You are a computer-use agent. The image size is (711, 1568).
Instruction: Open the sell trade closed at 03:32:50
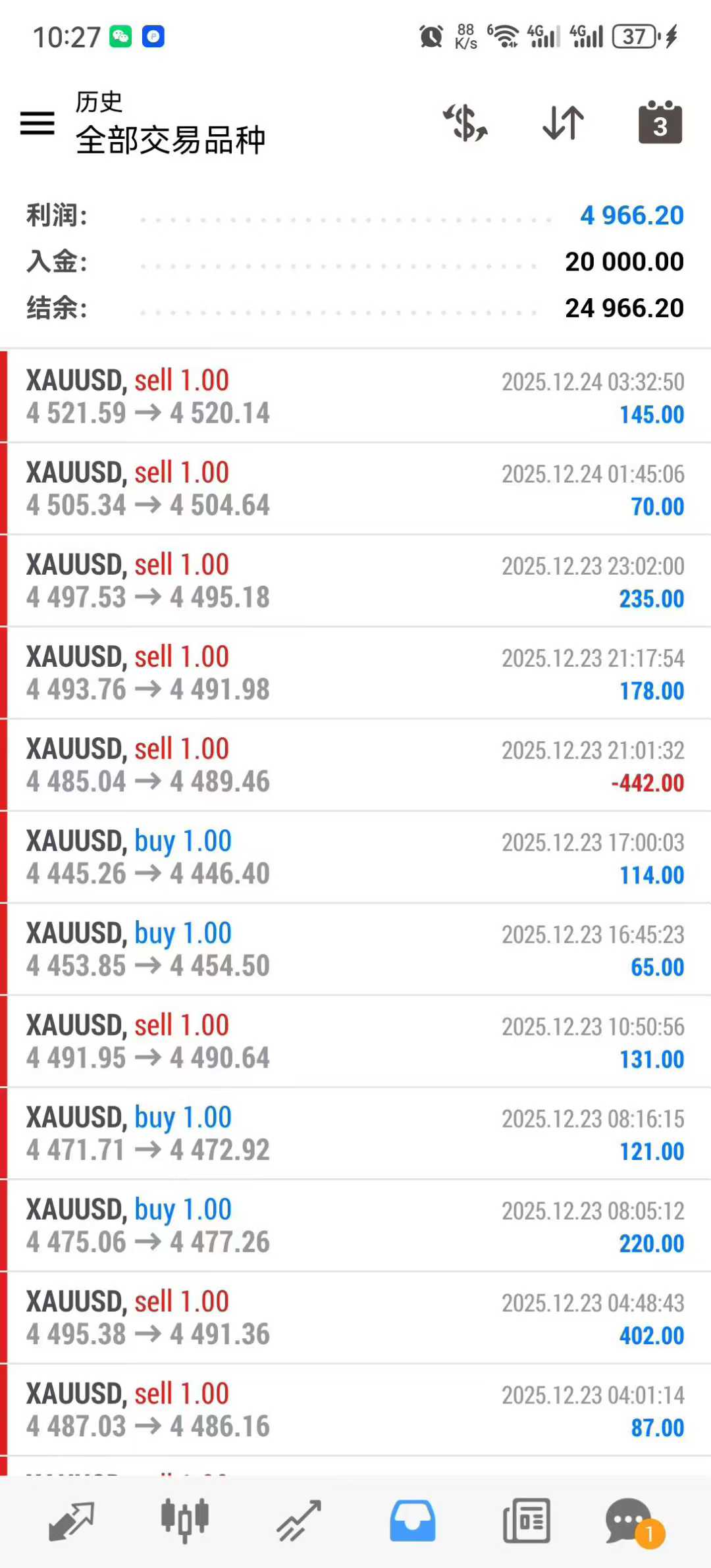[x=355, y=397]
